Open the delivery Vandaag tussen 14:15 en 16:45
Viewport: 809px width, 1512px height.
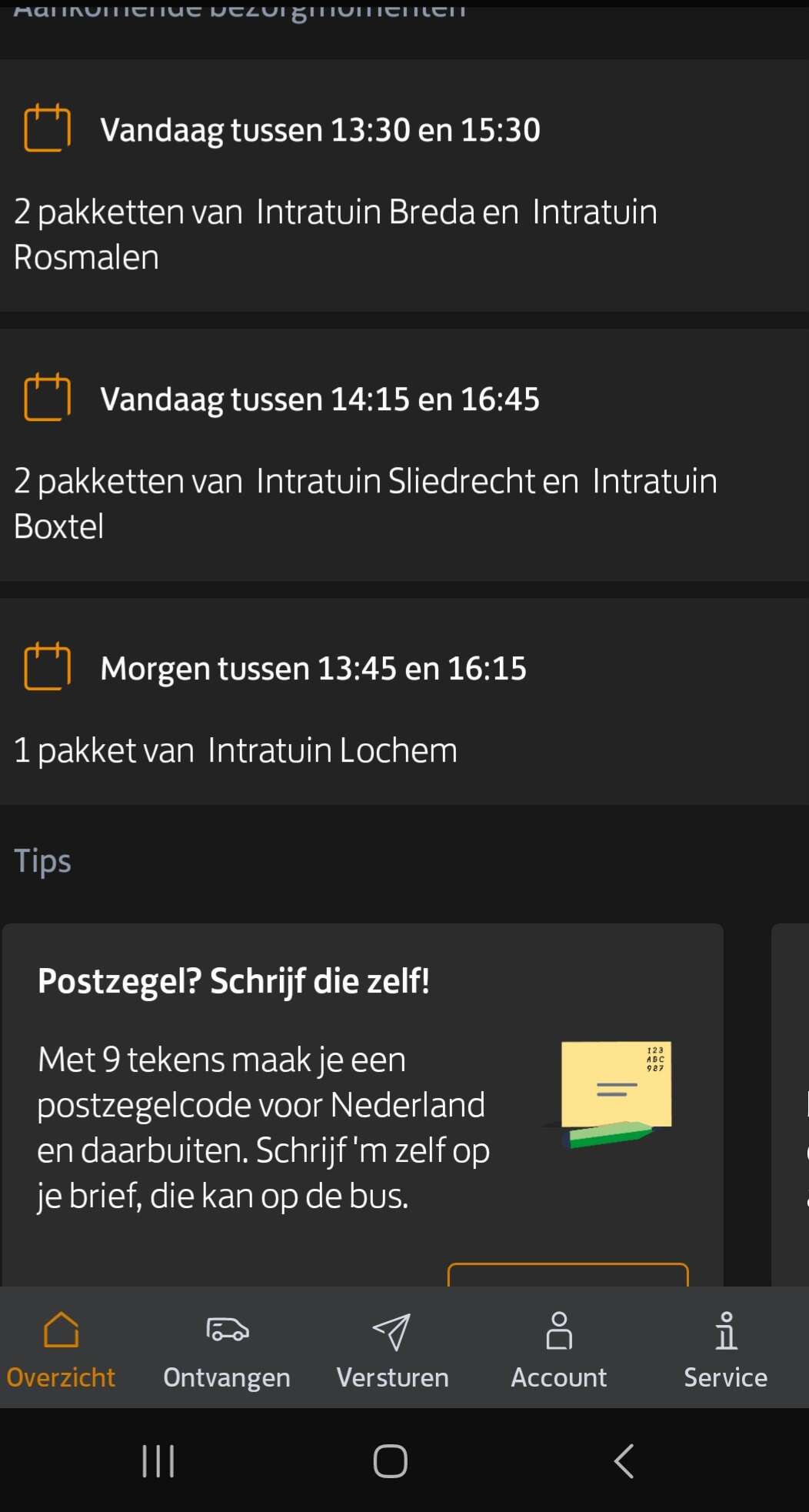[x=404, y=455]
